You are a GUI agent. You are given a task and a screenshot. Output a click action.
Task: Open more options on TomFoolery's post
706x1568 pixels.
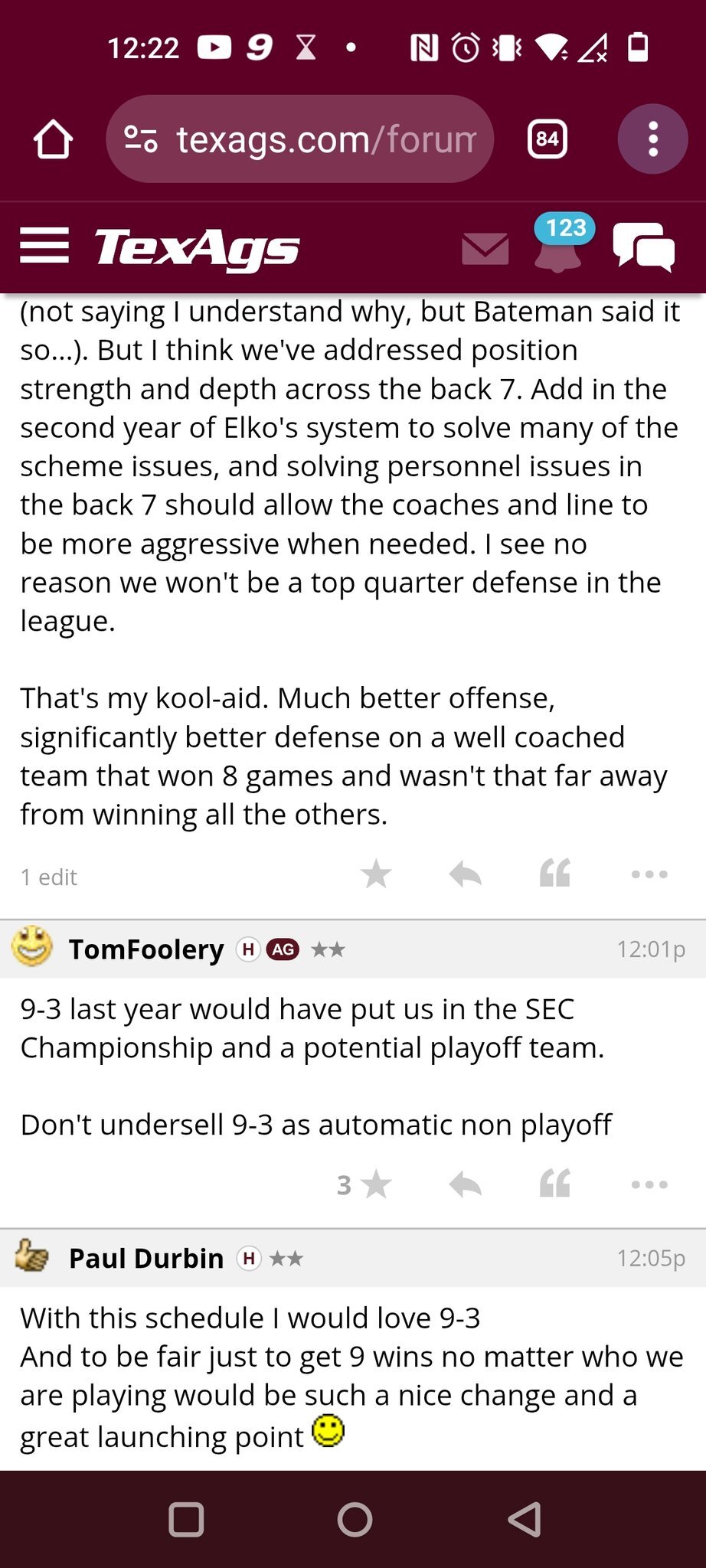pos(649,1184)
